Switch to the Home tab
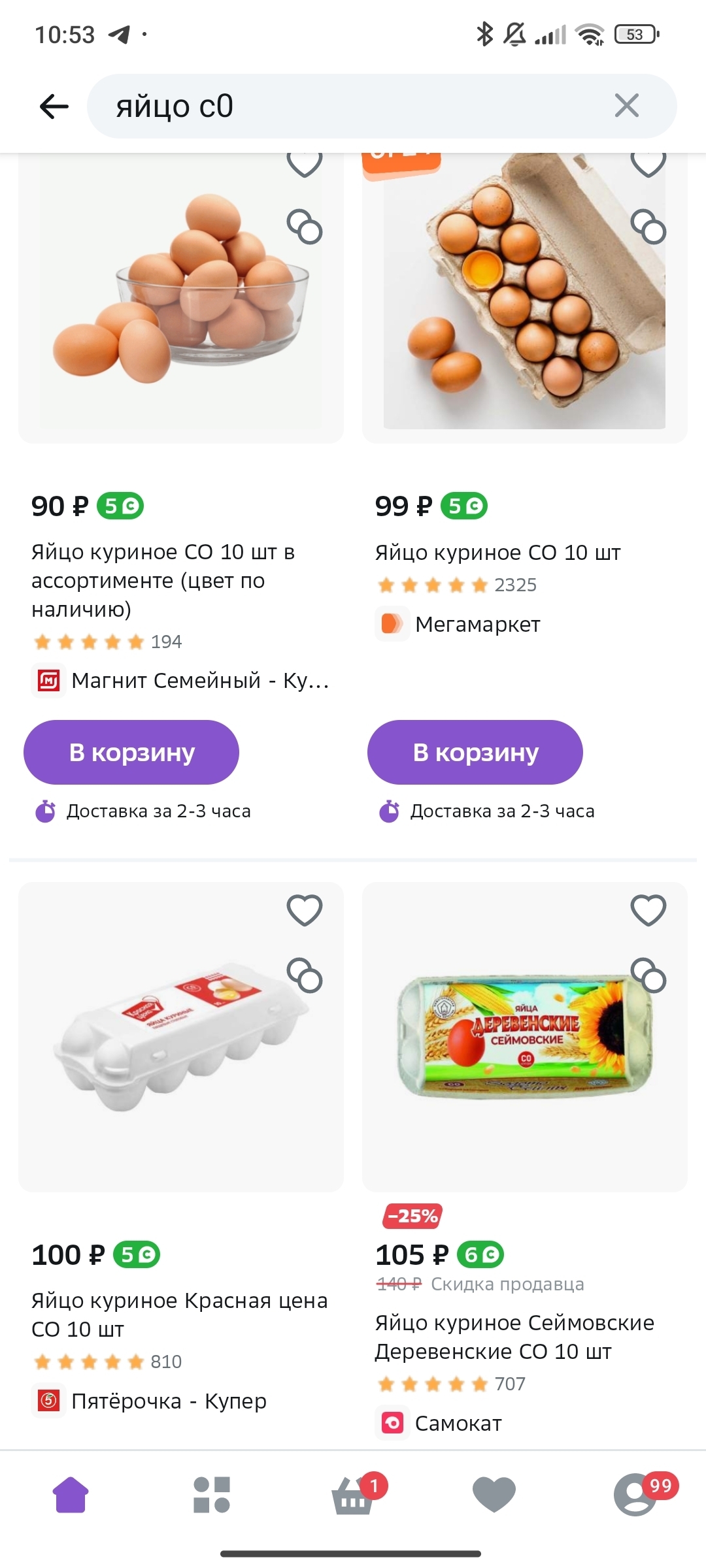 tap(71, 1495)
